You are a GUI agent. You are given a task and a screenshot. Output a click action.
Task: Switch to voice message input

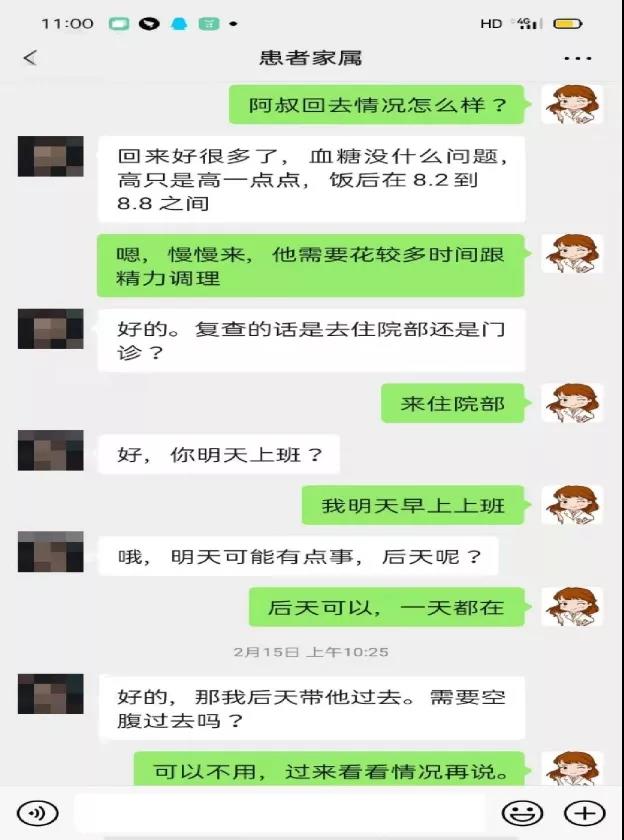coord(37,813)
